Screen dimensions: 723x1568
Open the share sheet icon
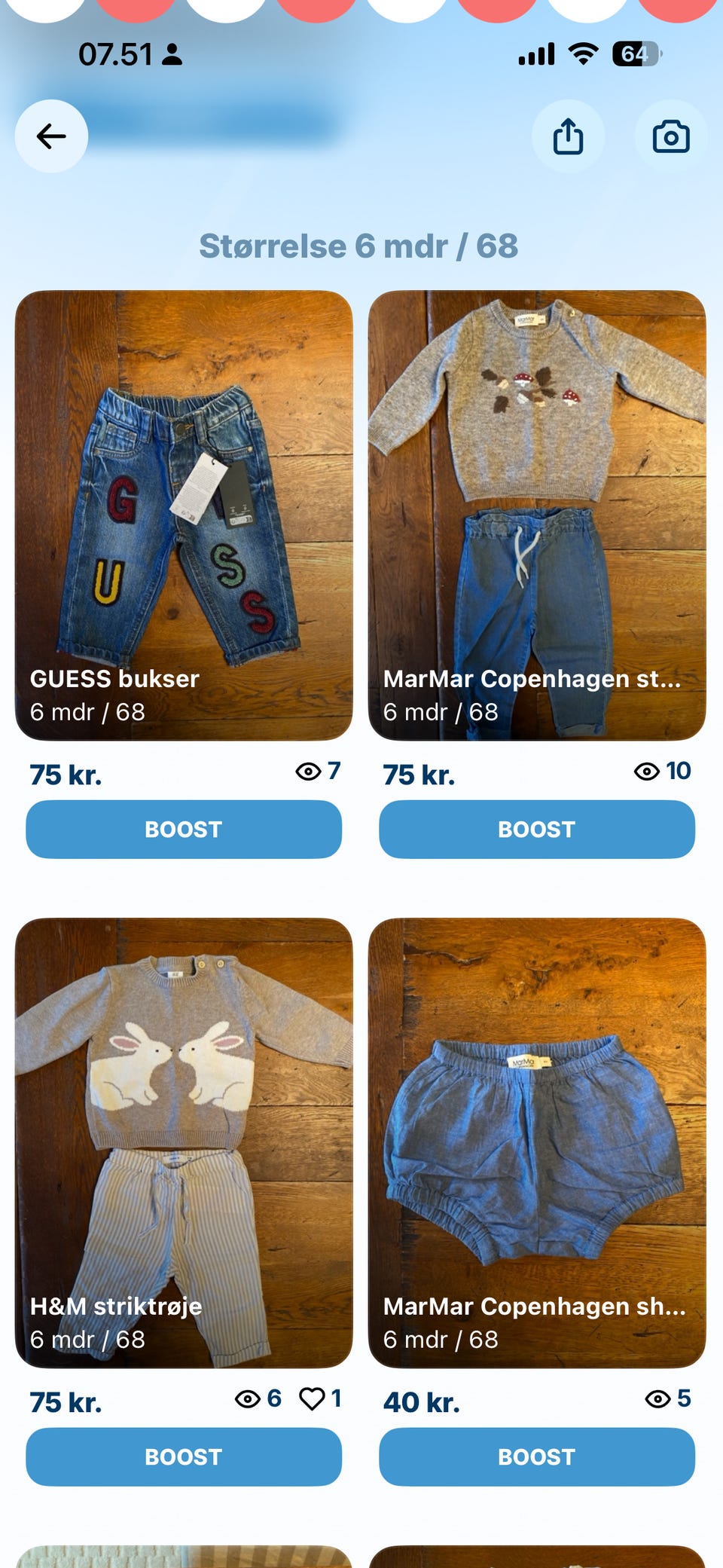point(569,136)
